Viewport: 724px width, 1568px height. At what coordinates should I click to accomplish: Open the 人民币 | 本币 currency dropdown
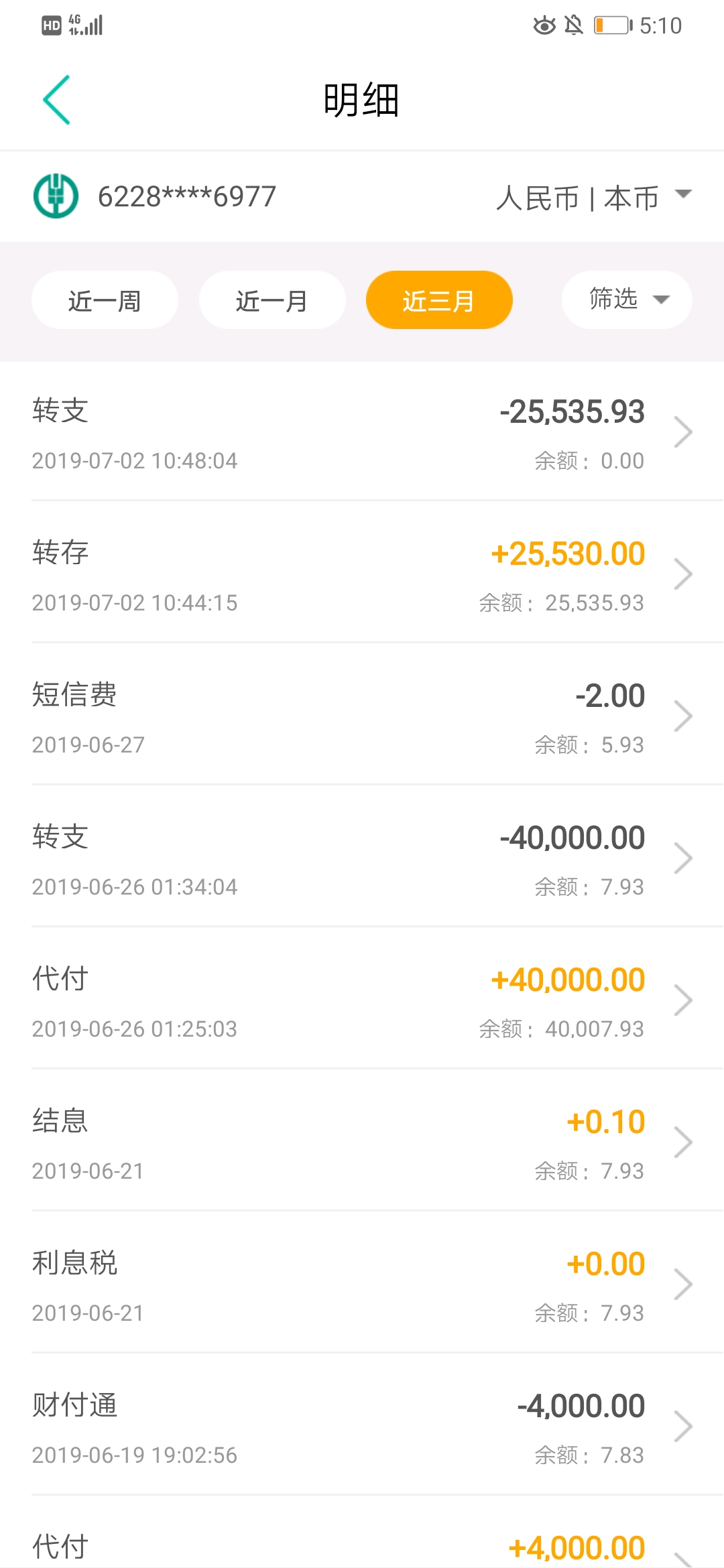coord(593,198)
